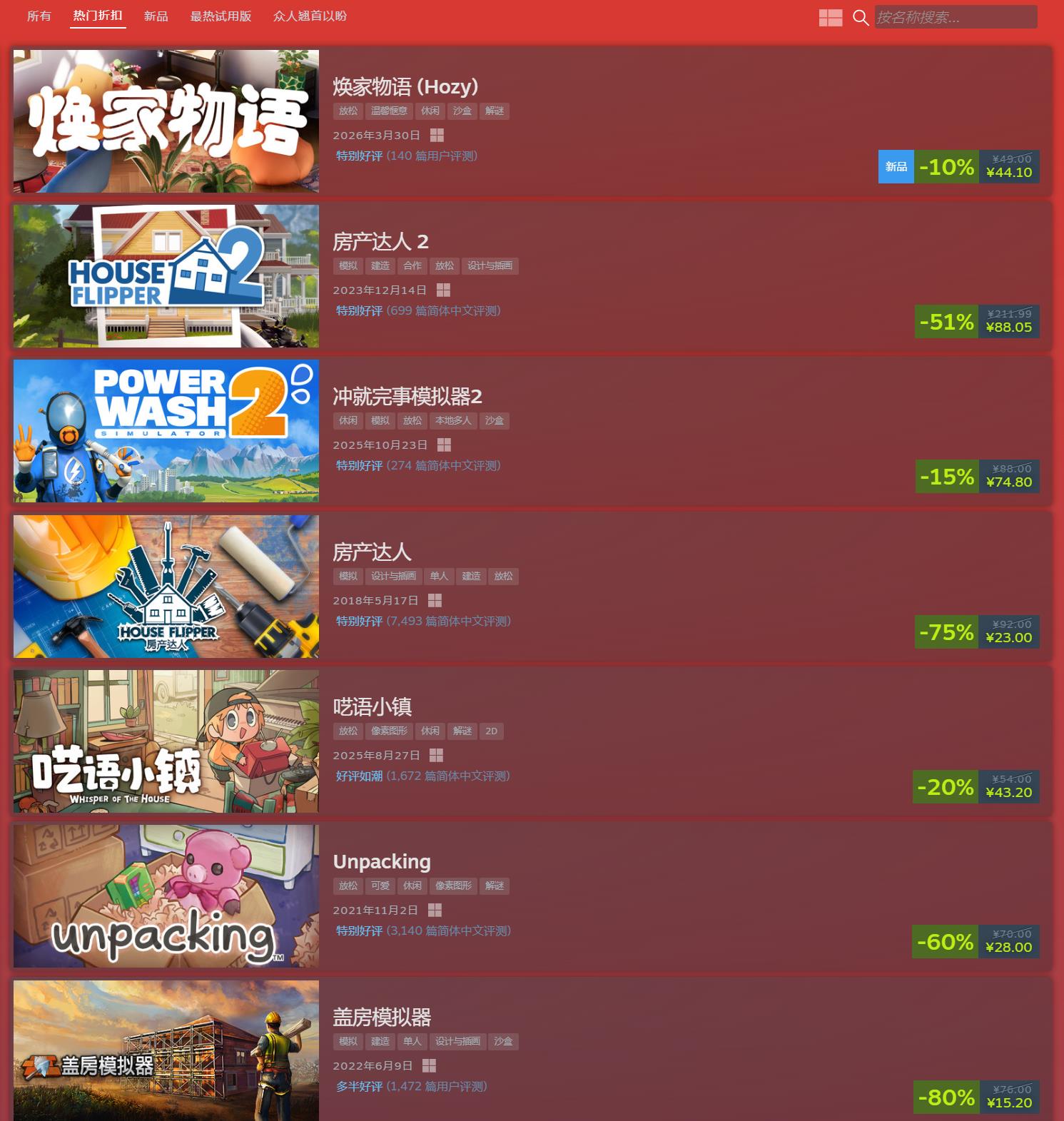Viewport: 1064px width, 1121px height.
Task: View 冲就完事模拟器2 store page
Action: pos(407,396)
